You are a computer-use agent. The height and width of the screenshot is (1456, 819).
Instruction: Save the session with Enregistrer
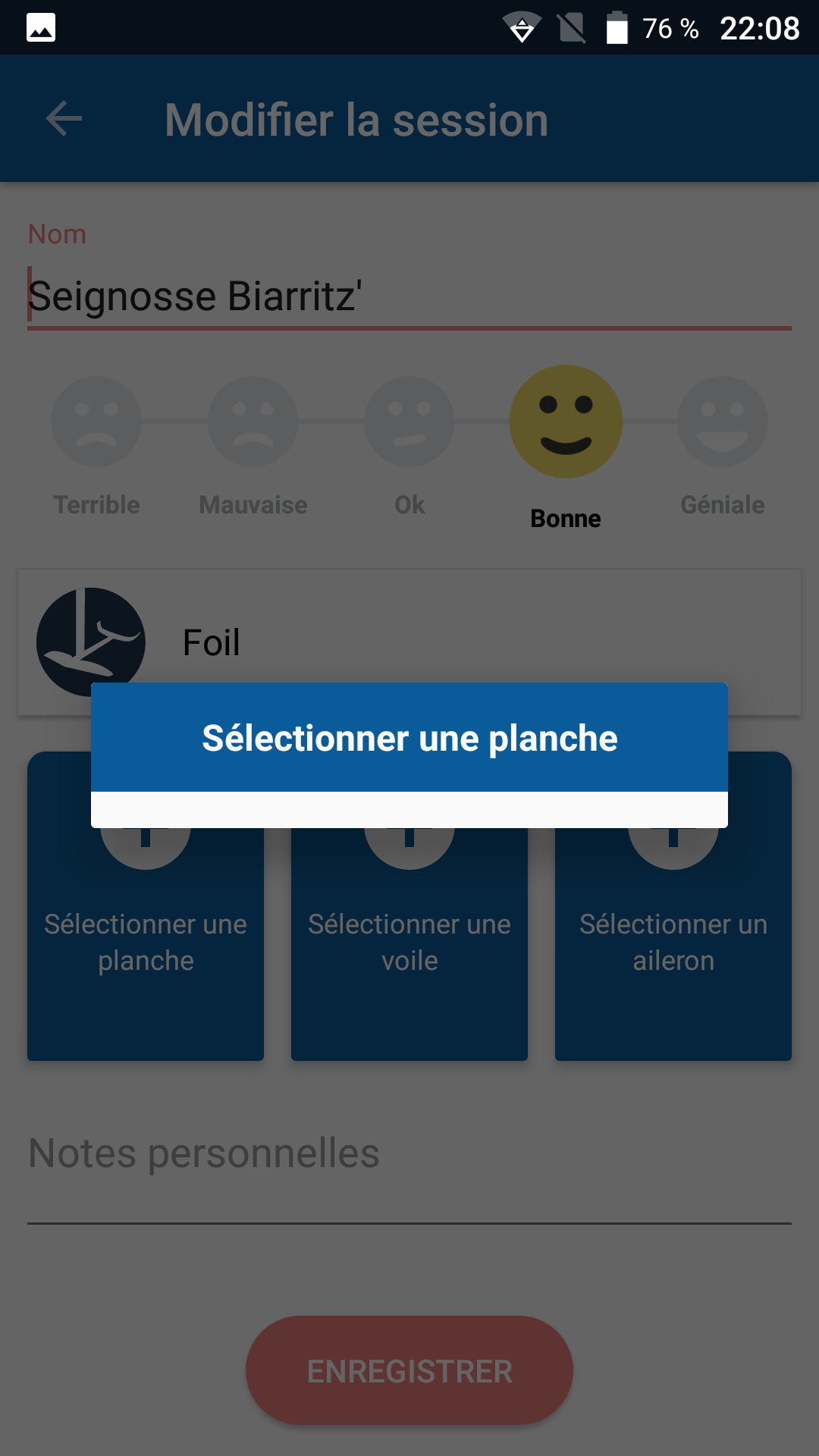click(409, 1371)
